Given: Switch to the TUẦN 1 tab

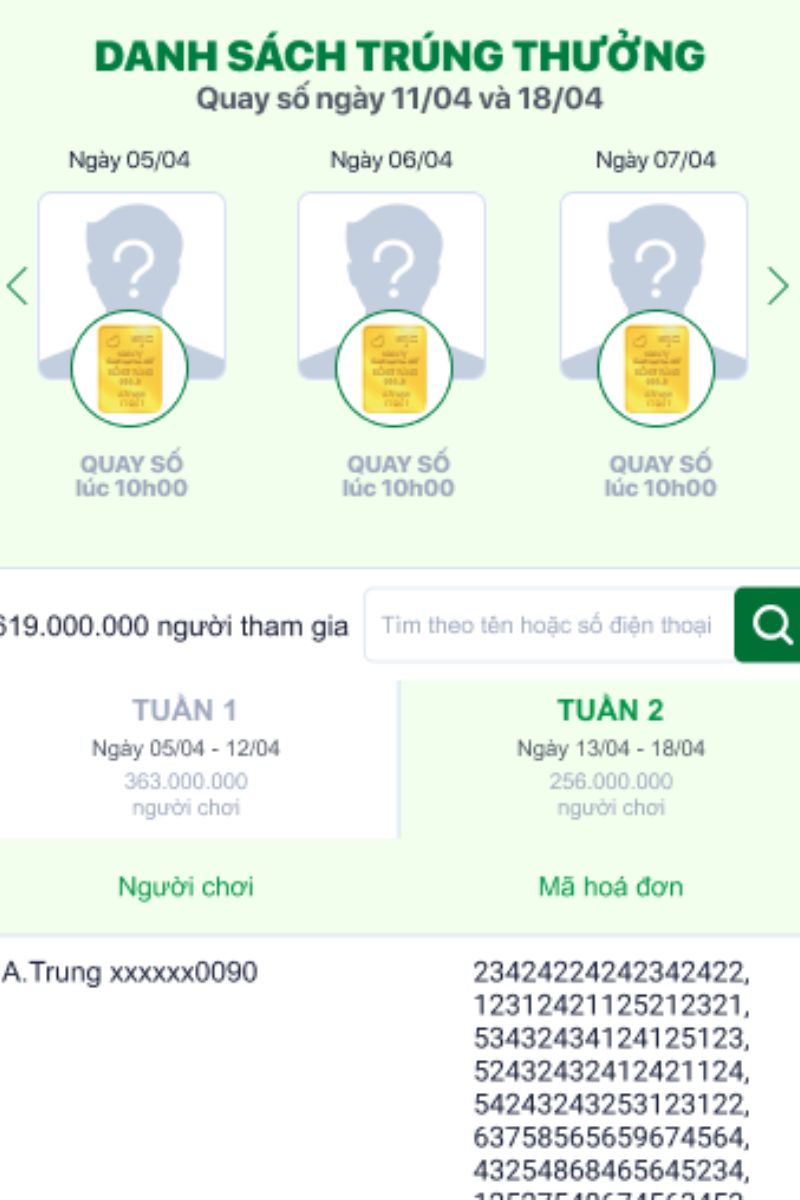Looking at the screenshot, I should tap(186, 758).
